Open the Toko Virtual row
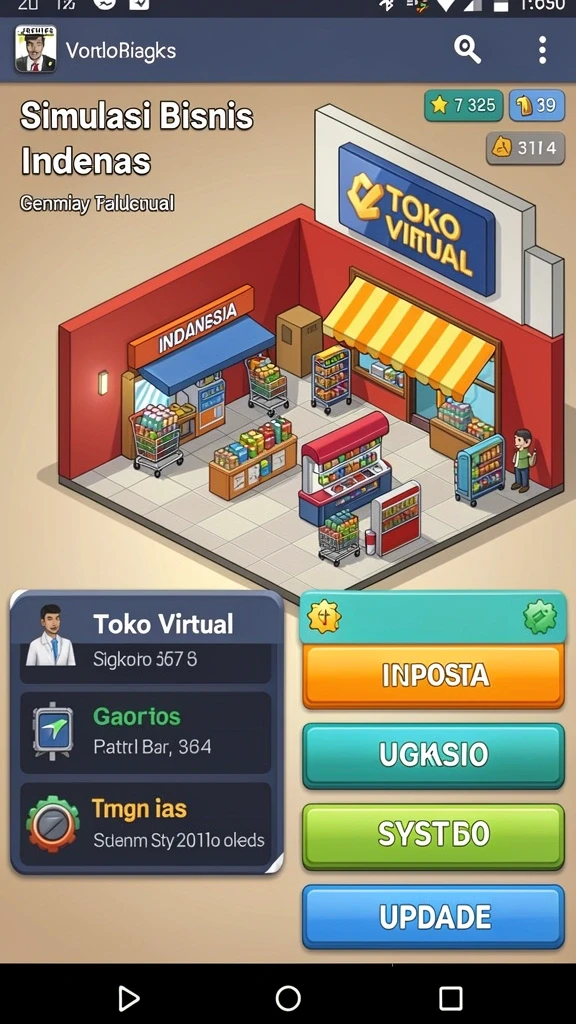The height and width of the screenshot is (1024, 576). 146,639
